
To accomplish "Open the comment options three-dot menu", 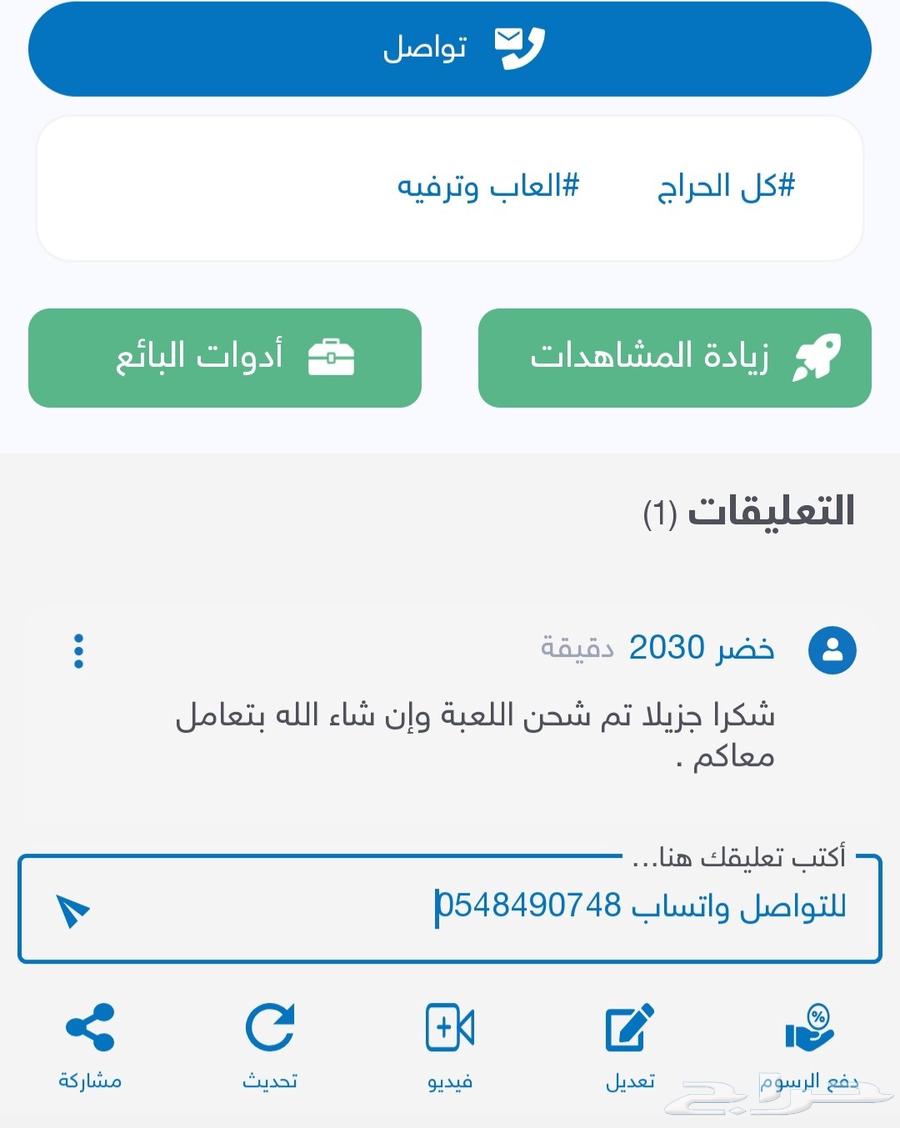I will click(78, 651).
